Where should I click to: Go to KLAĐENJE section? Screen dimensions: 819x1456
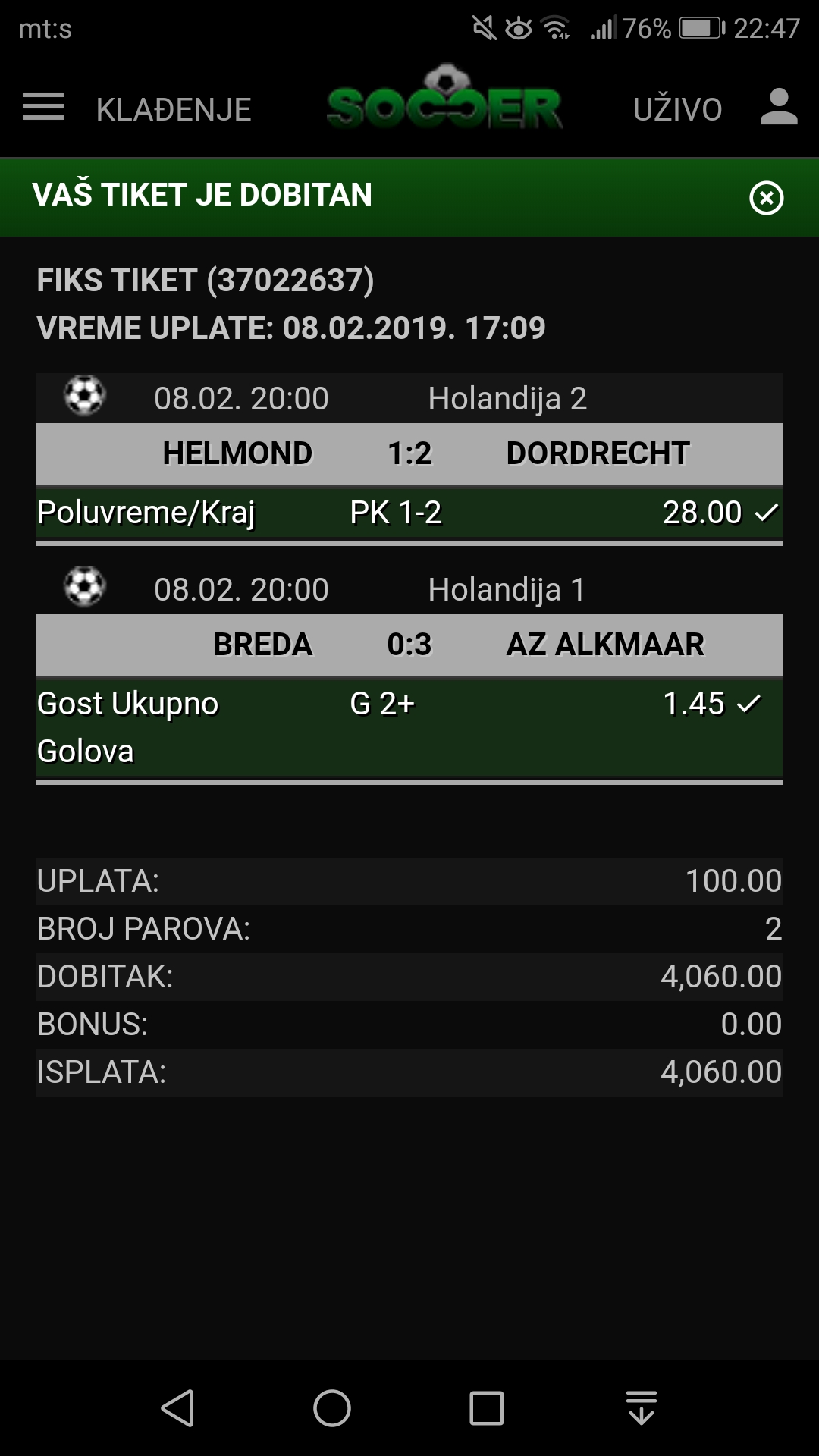tap(174, 109)
